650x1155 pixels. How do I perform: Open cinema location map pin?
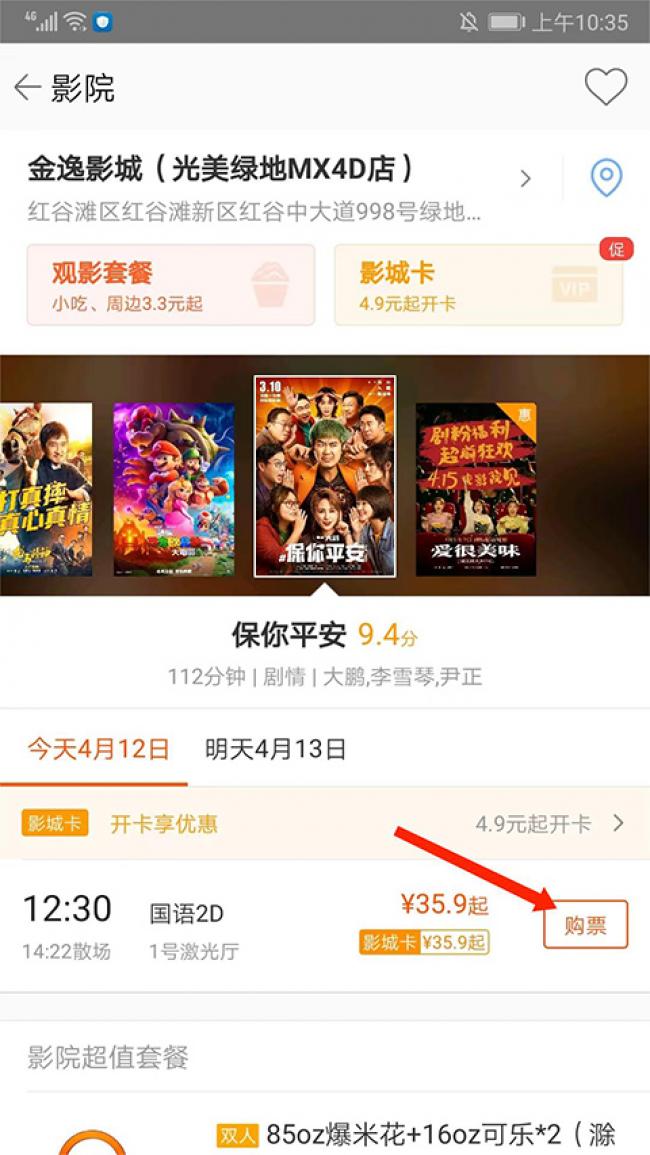pos(607,178)
